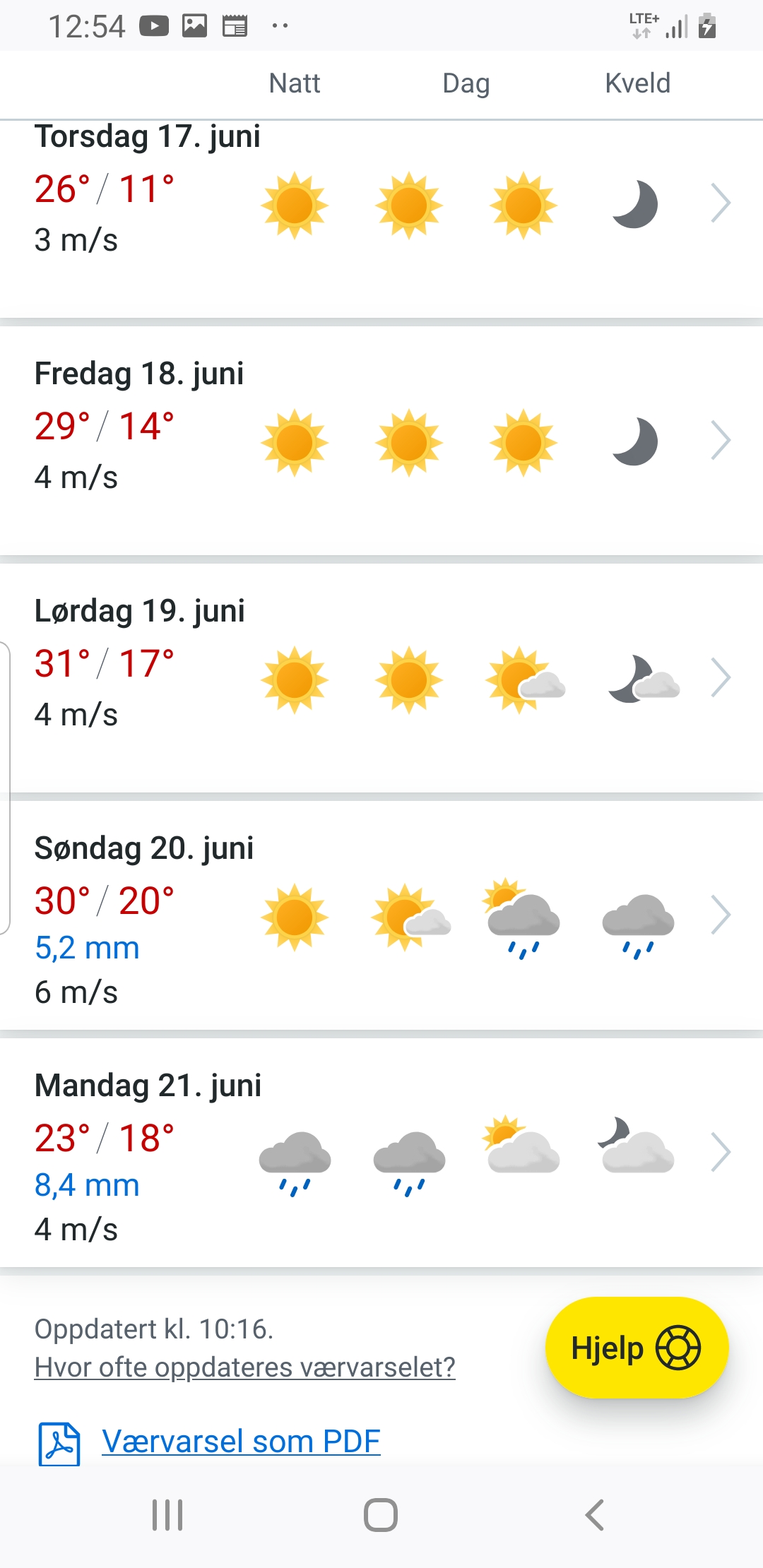The height and width of the screenshot is (1568, 763).
Task: Open the Mandag 21. juni forecast row
Action: [x=720, y=1153]
